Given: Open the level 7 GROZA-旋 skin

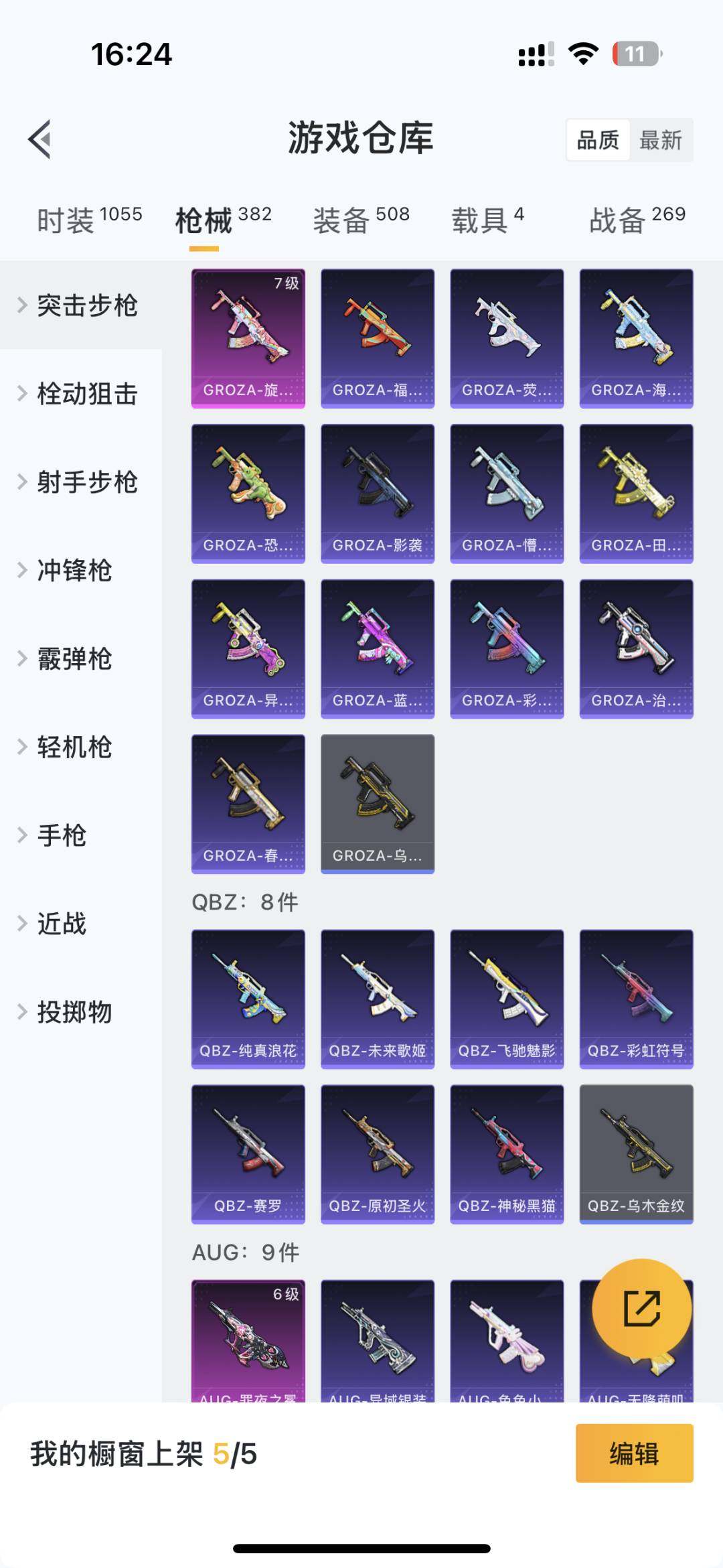Looking at the screenshot, I should [x=248, y=338].
